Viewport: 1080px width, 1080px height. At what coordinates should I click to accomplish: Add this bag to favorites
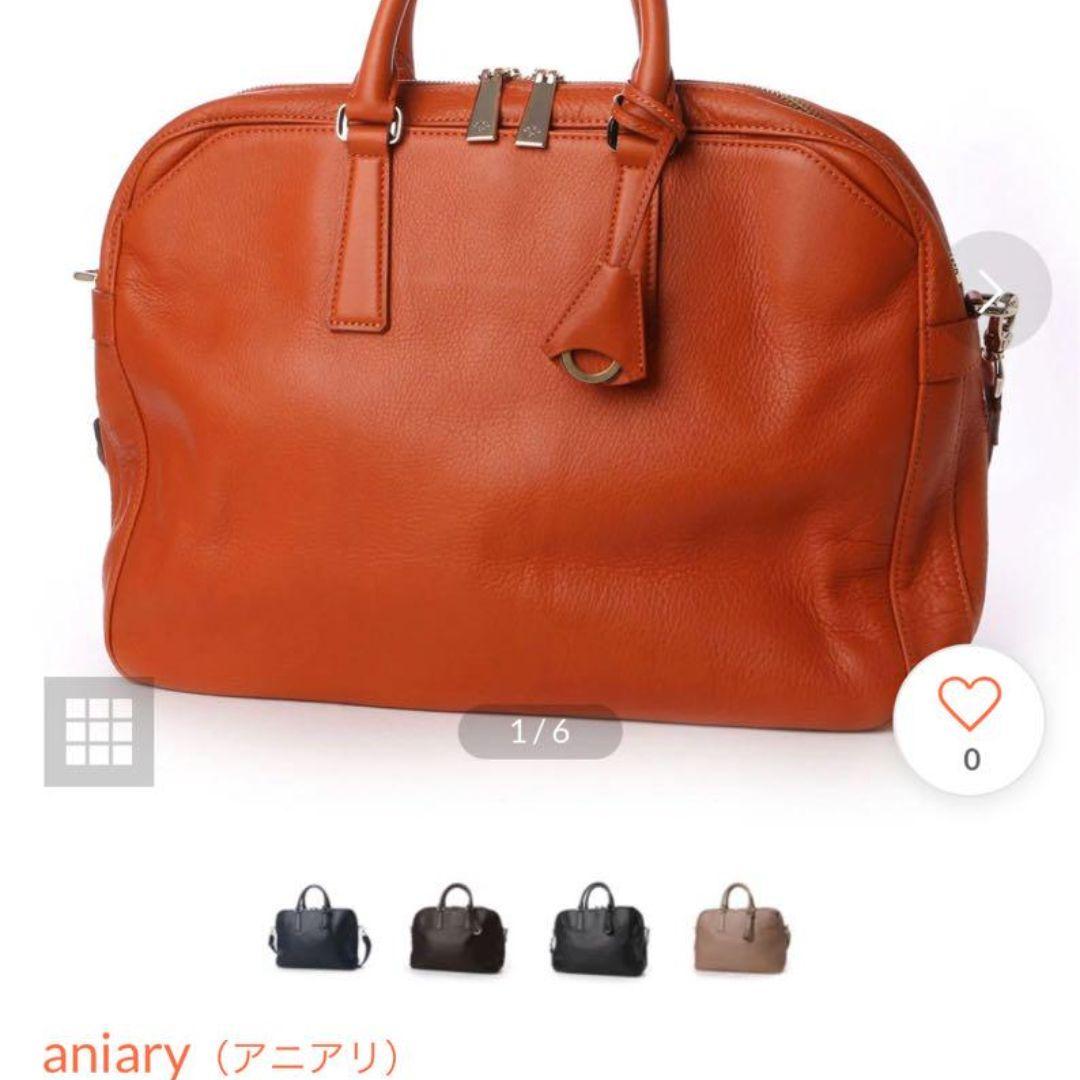coord(970,705)
